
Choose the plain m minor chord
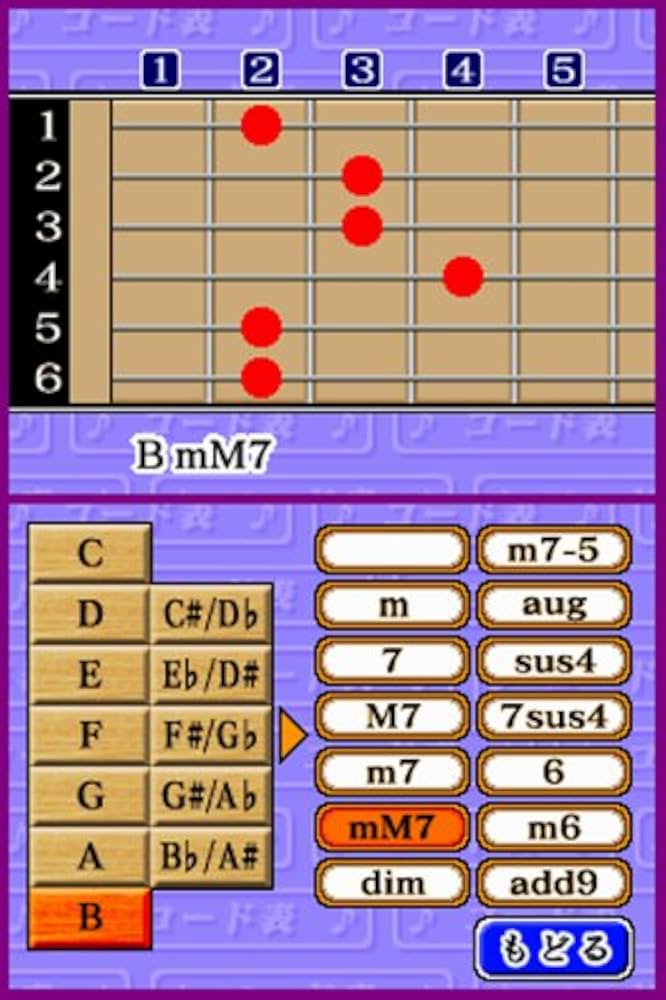(392, 605)
